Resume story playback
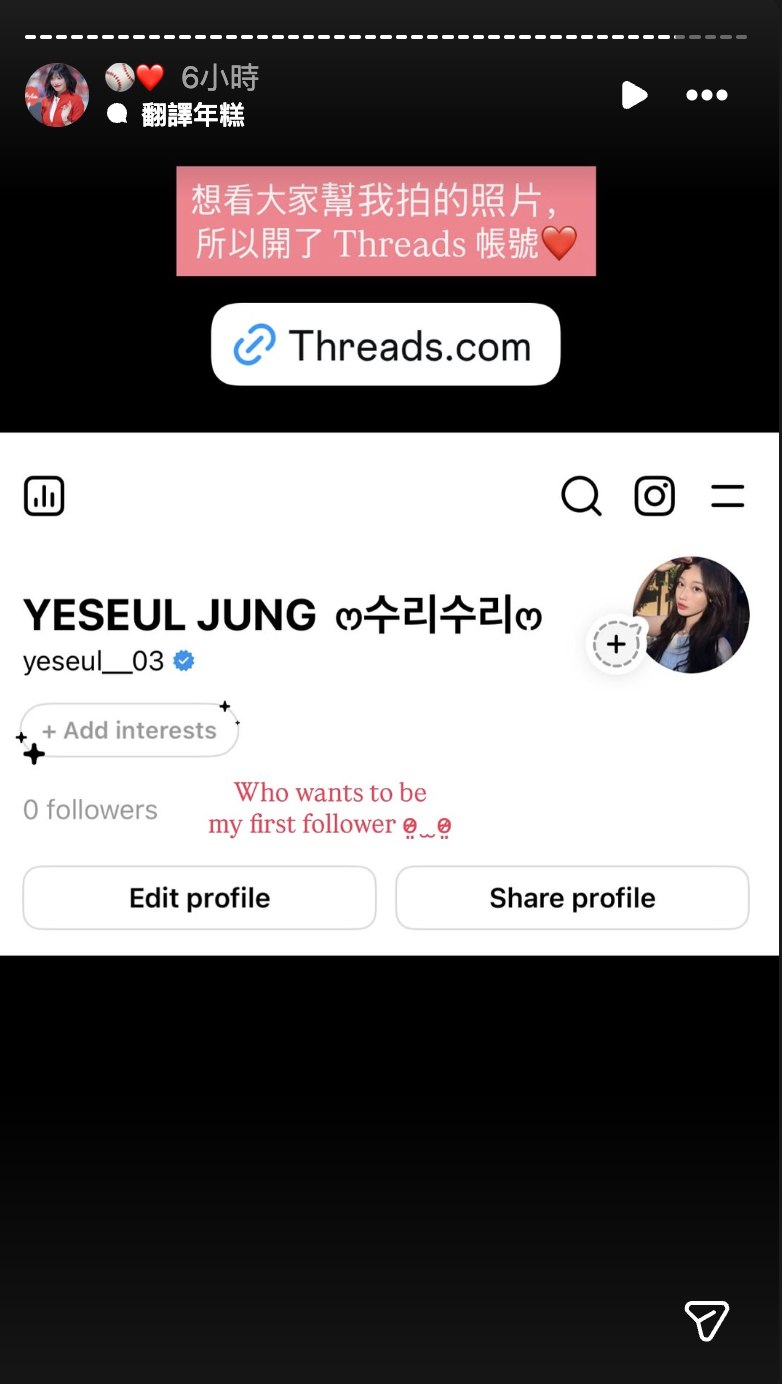 634,95
